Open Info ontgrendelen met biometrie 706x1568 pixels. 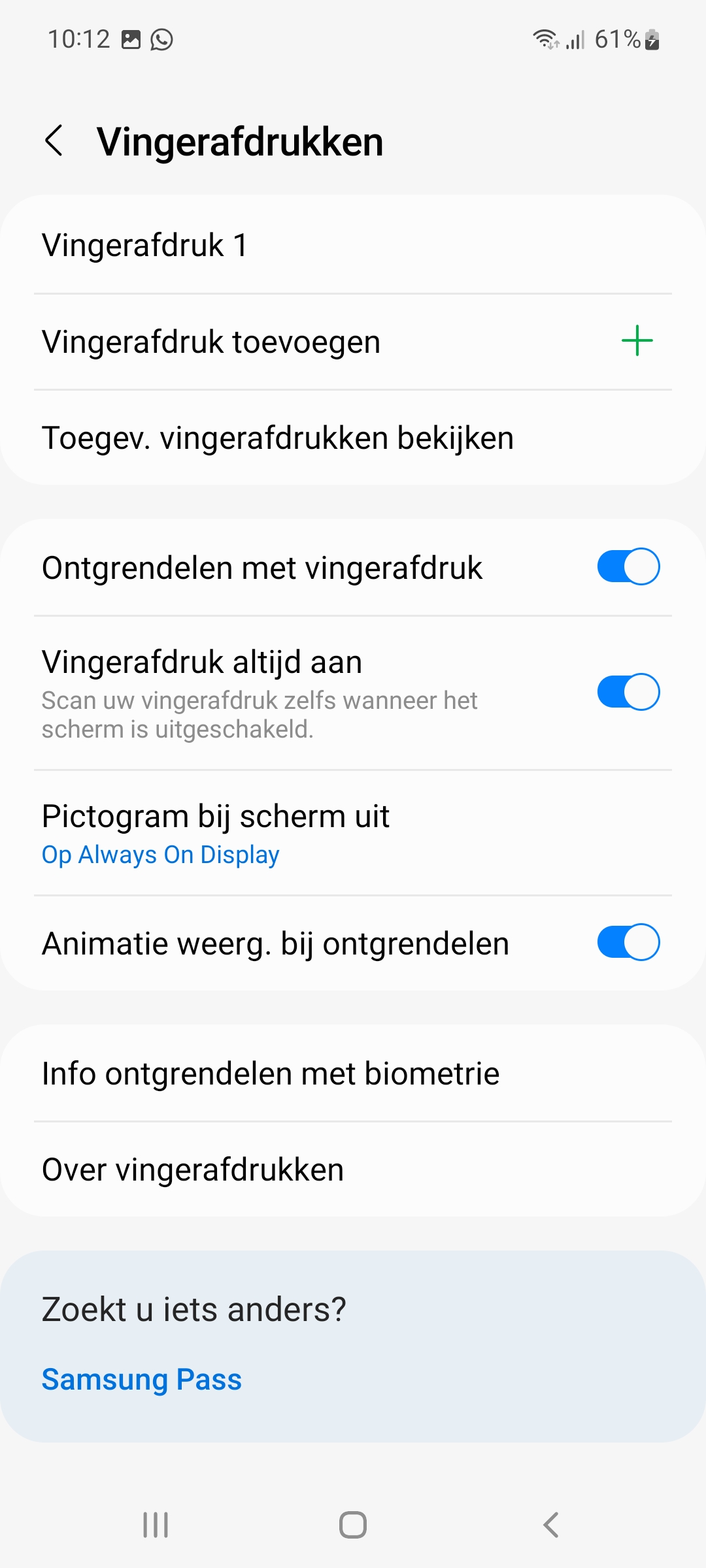[x=353, y=1073]
